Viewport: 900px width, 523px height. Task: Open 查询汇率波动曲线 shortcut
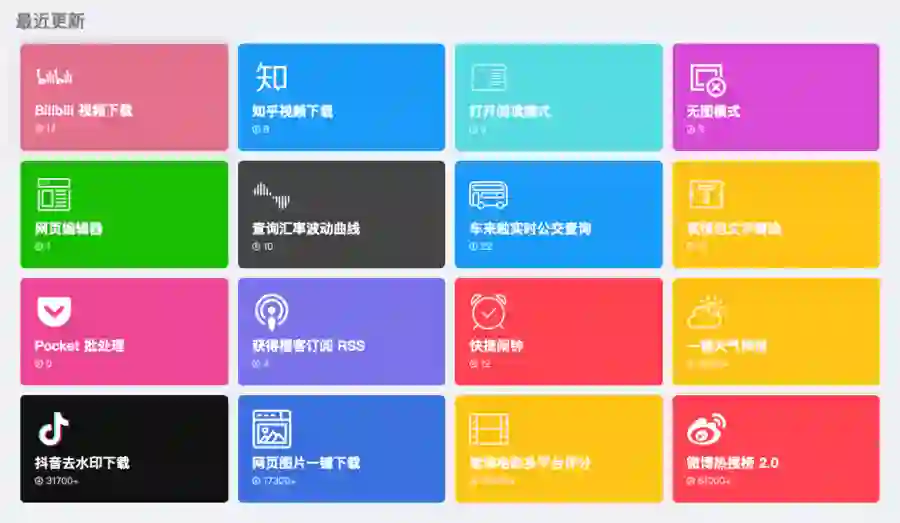coord(341,214)
